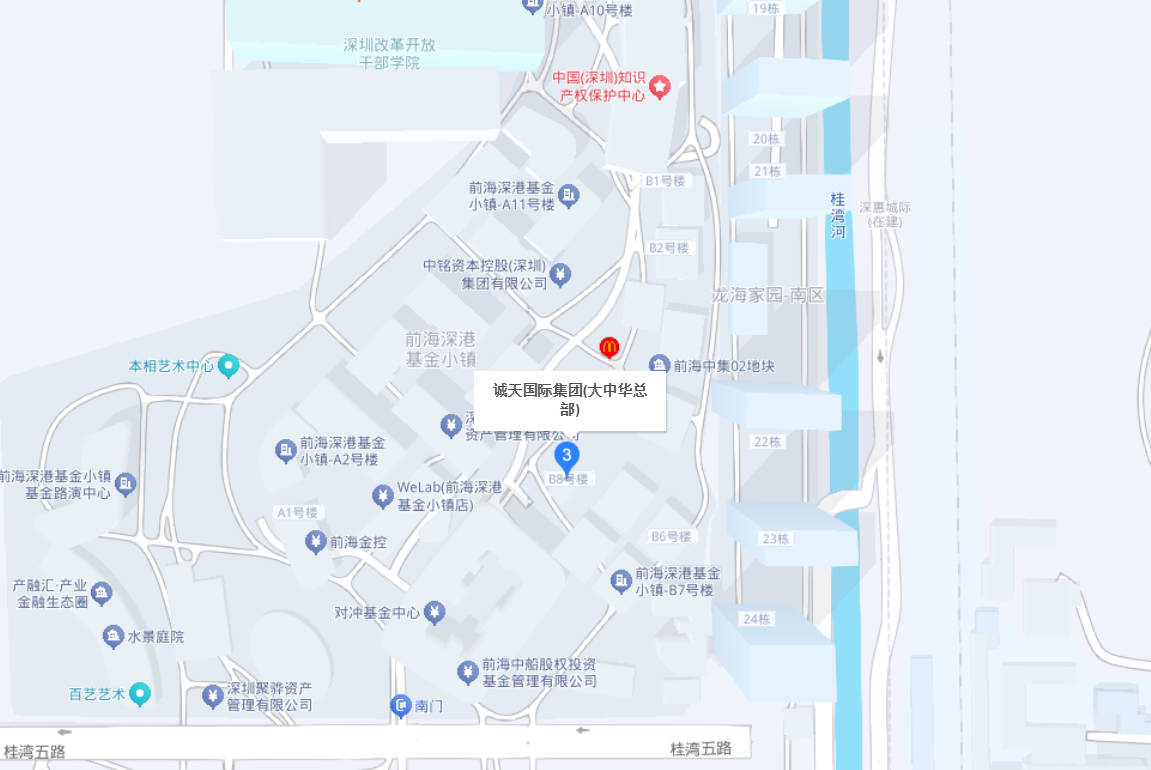This screenshot has width=1151, height=770.
Task: Select the 南门 gate marker
Action: [x=401, y=706]
